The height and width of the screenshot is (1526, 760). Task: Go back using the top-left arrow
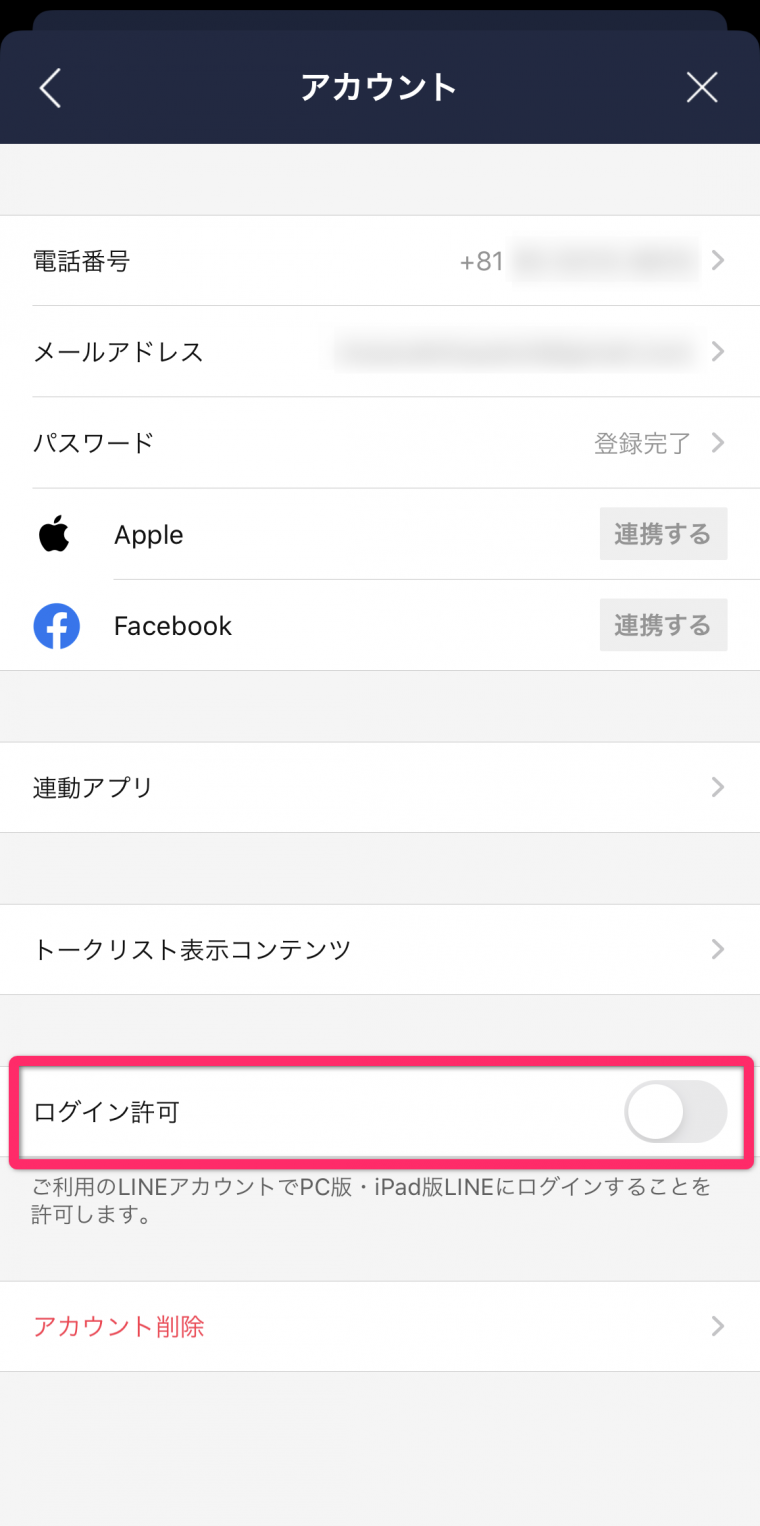(50, 88)
